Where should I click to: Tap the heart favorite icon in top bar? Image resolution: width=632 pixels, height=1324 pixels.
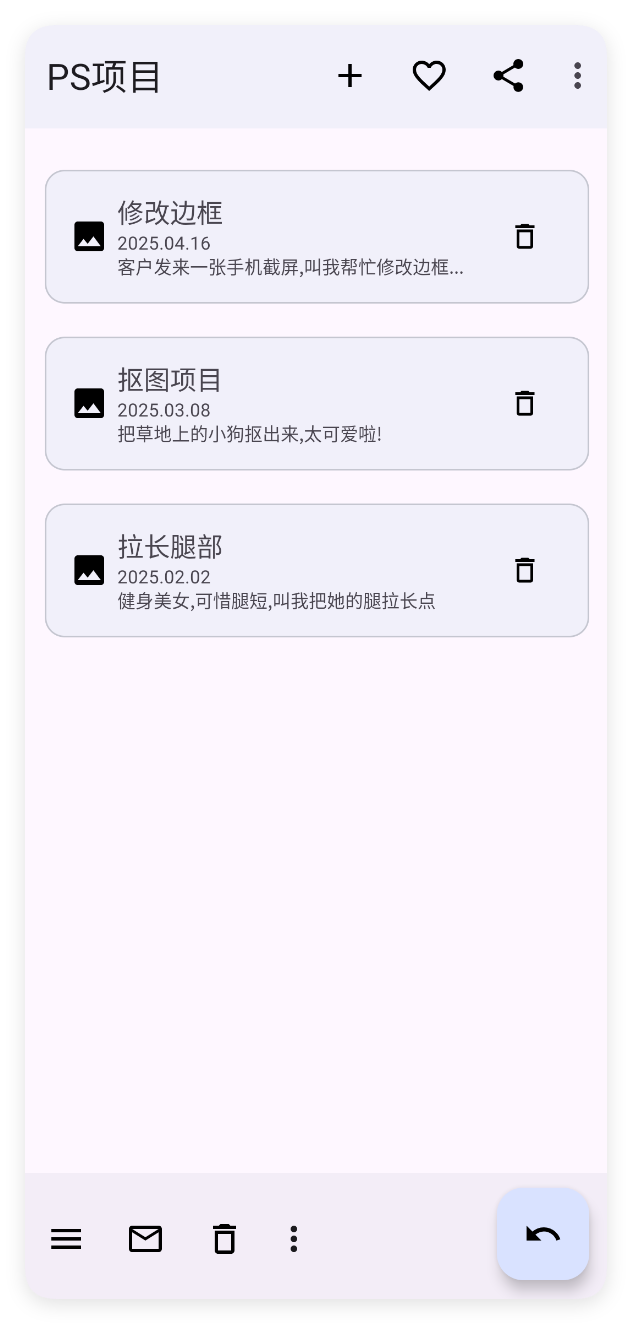tap(429, 76)
